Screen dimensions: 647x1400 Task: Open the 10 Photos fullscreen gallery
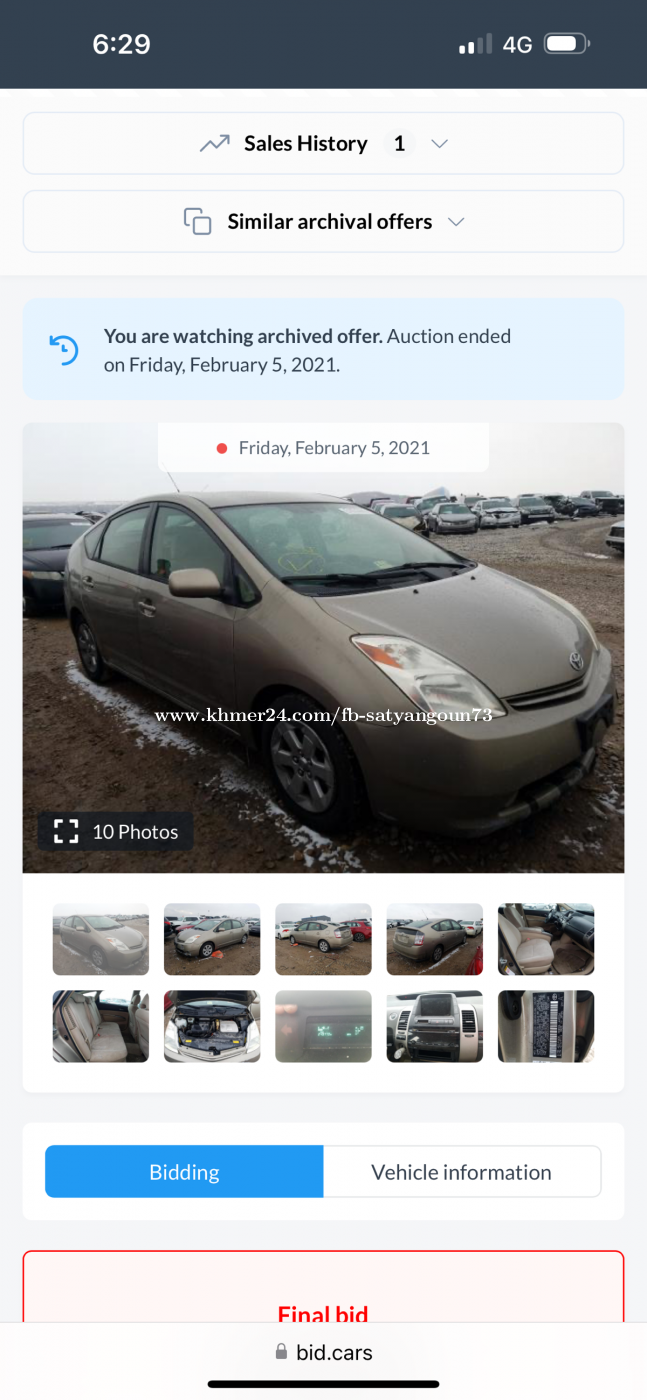point(116,831)
